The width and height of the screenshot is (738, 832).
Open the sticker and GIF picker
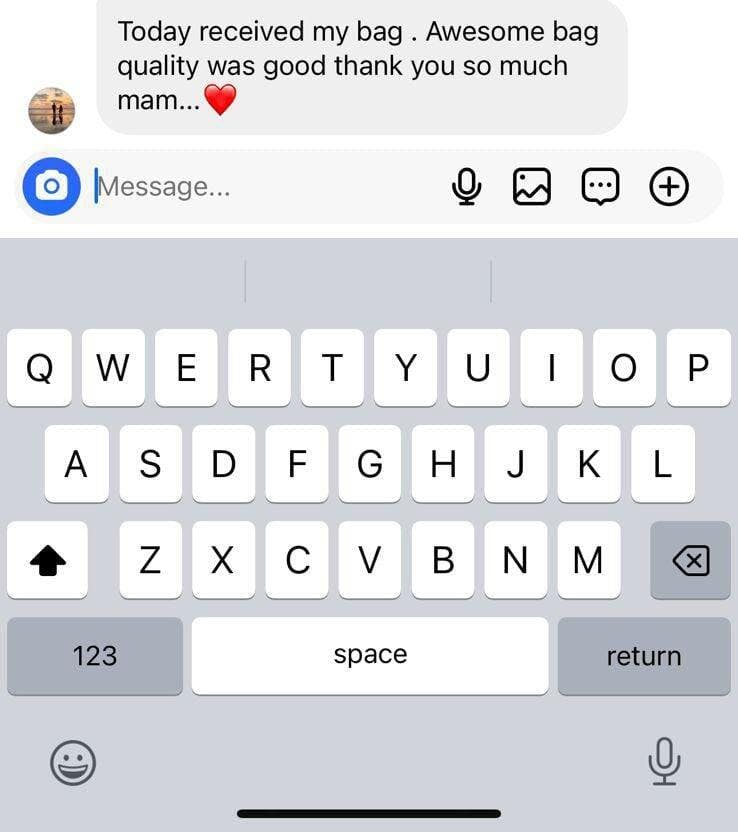coord(600,186)
